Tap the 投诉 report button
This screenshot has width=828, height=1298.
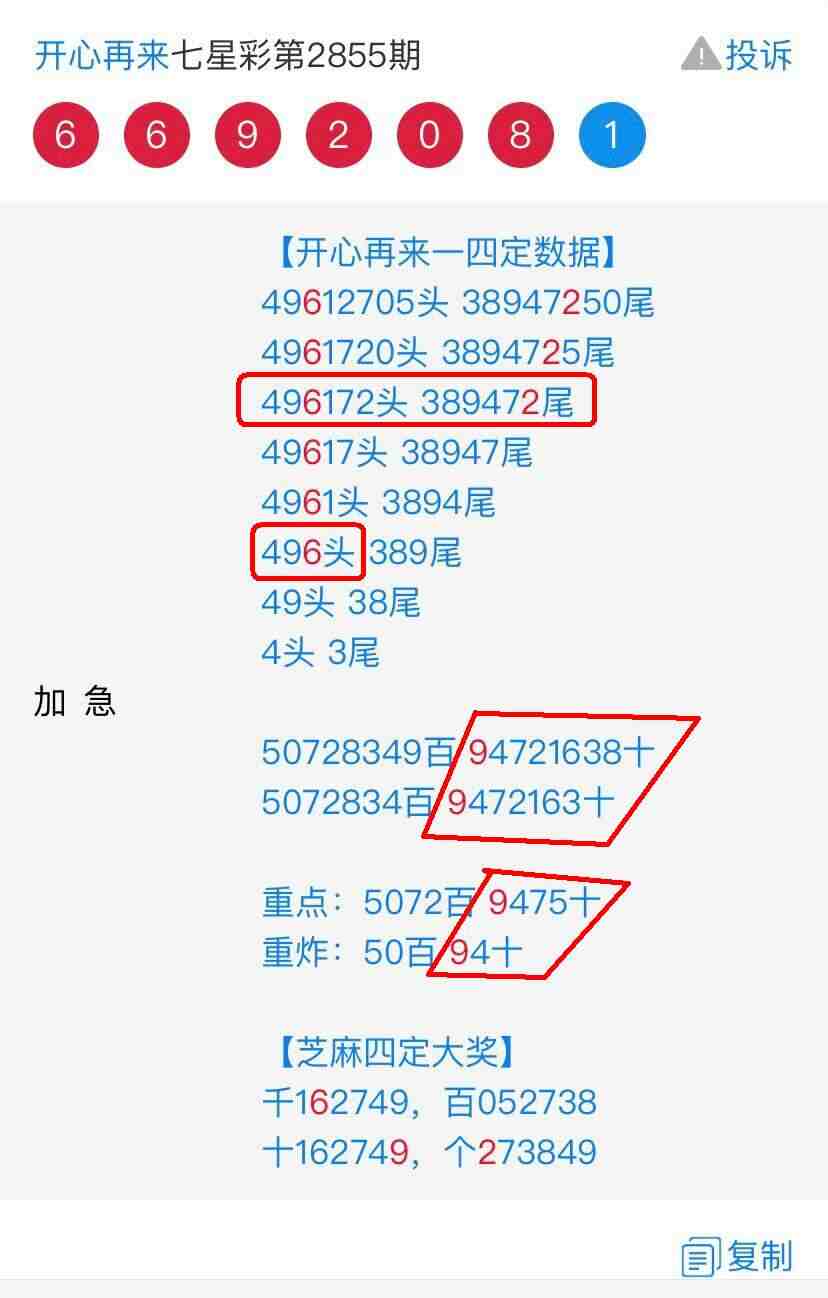click(x=737, y=55)
